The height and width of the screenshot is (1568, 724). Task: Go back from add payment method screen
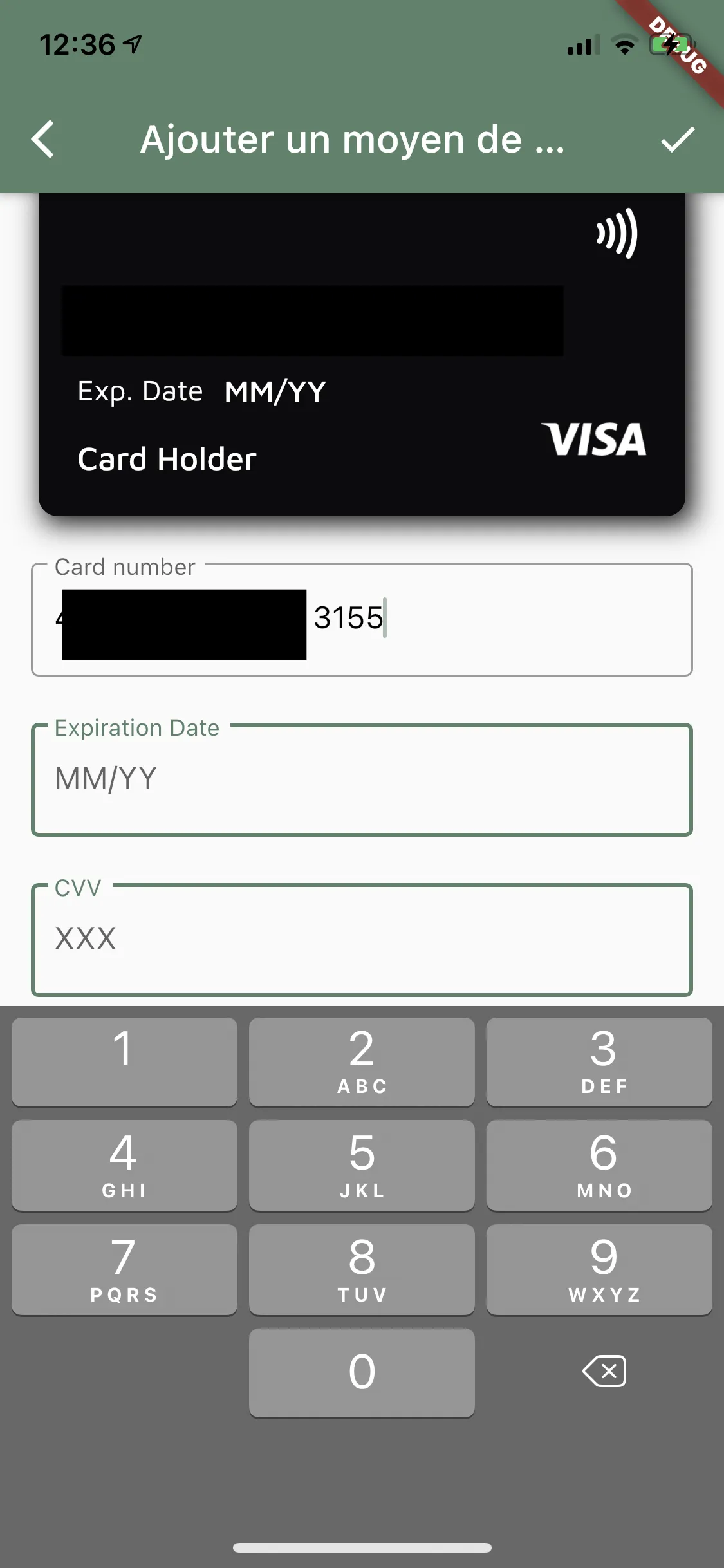click(43, 139)
